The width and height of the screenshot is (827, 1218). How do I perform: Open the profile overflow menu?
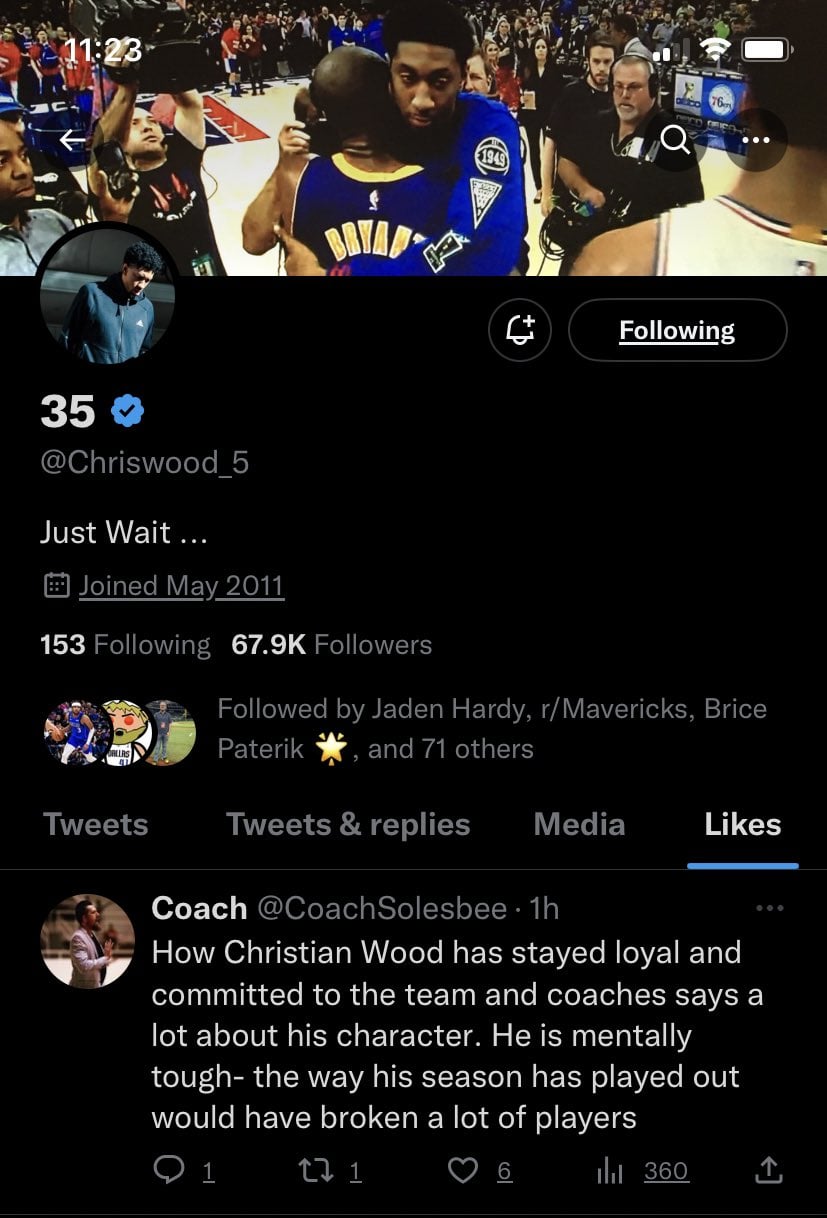[x=757, y=141]
